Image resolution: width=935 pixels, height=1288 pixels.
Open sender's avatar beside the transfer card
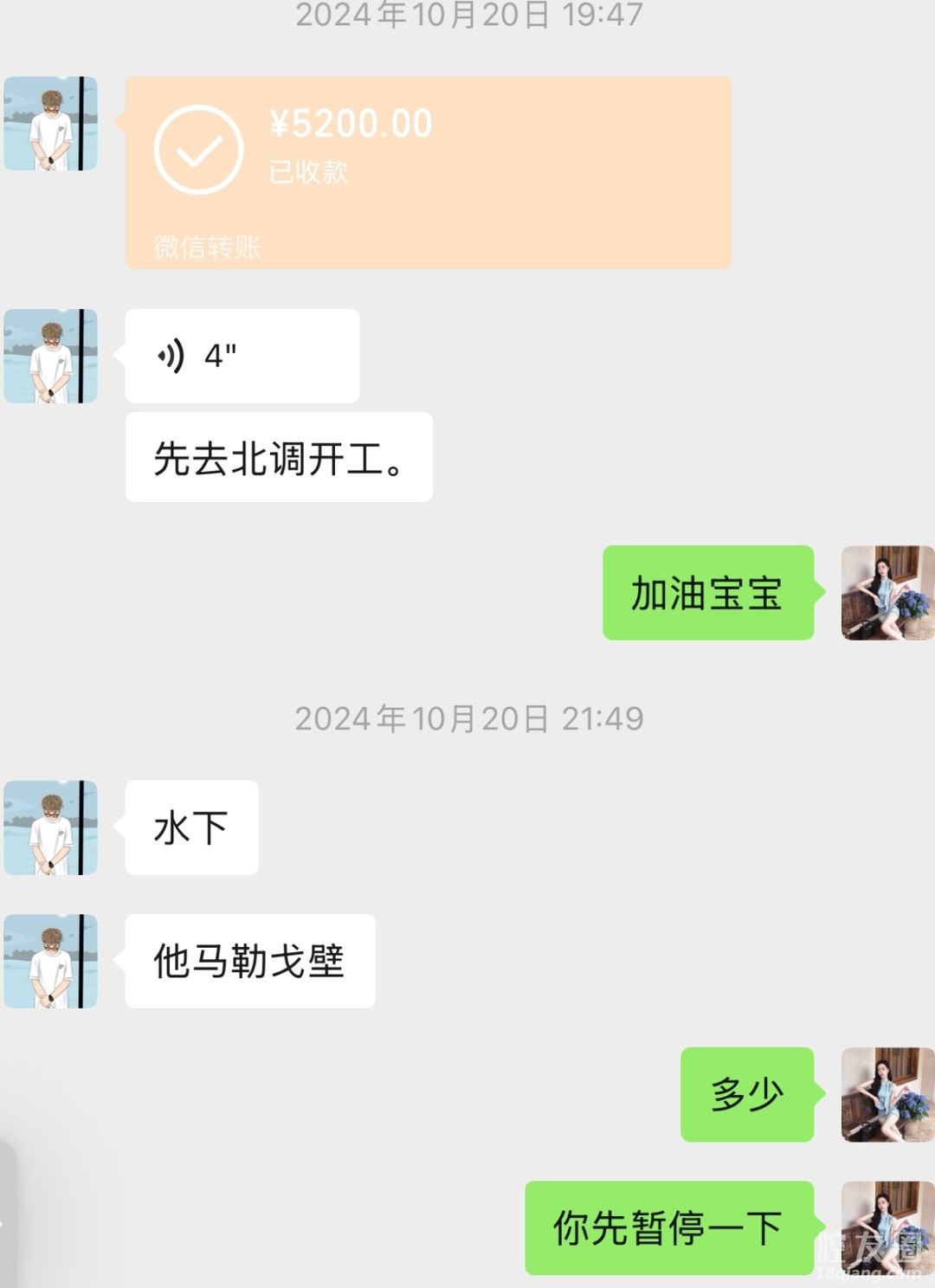click(x=51, y=124)
